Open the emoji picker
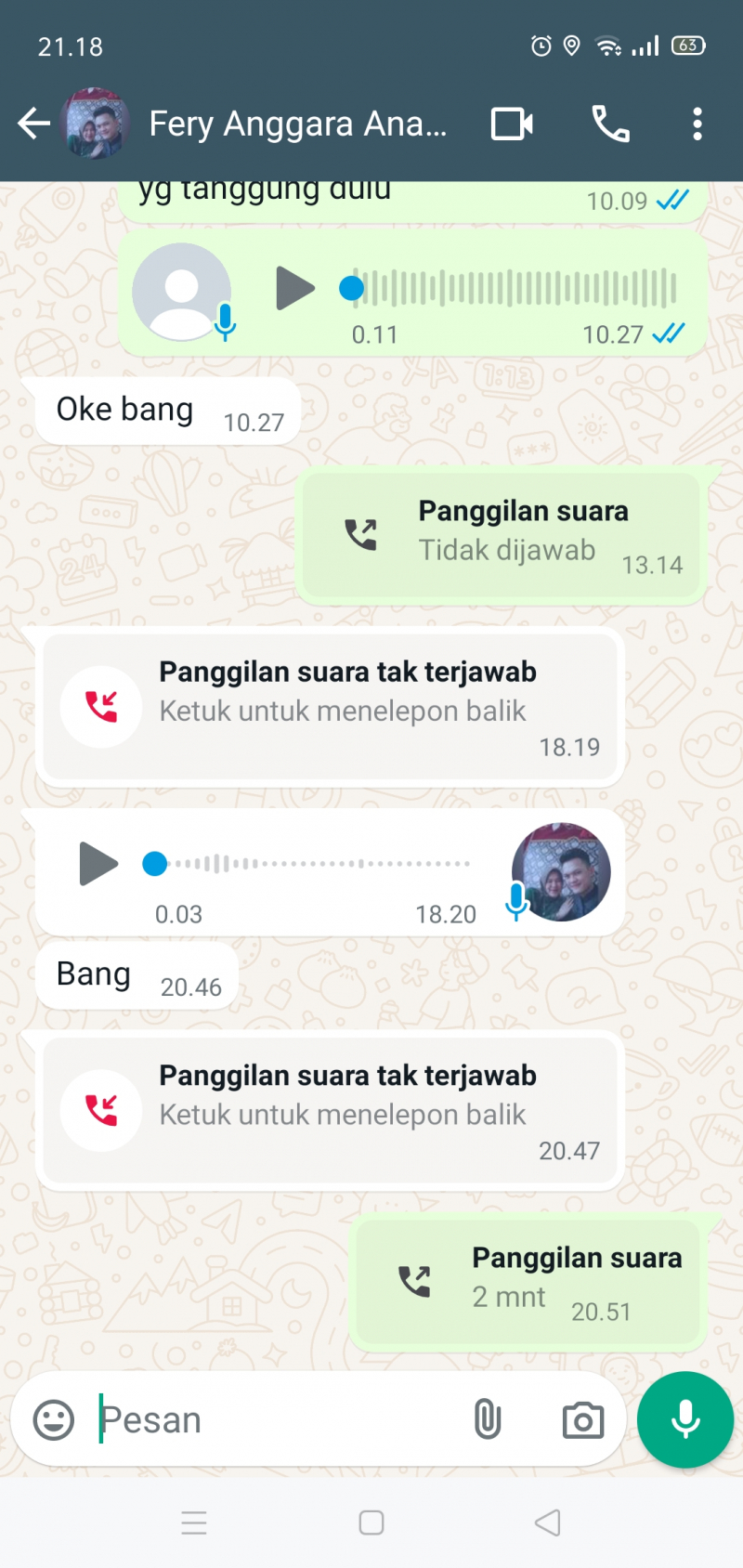Screen dimensions: 743x1568 (54, 1419)
